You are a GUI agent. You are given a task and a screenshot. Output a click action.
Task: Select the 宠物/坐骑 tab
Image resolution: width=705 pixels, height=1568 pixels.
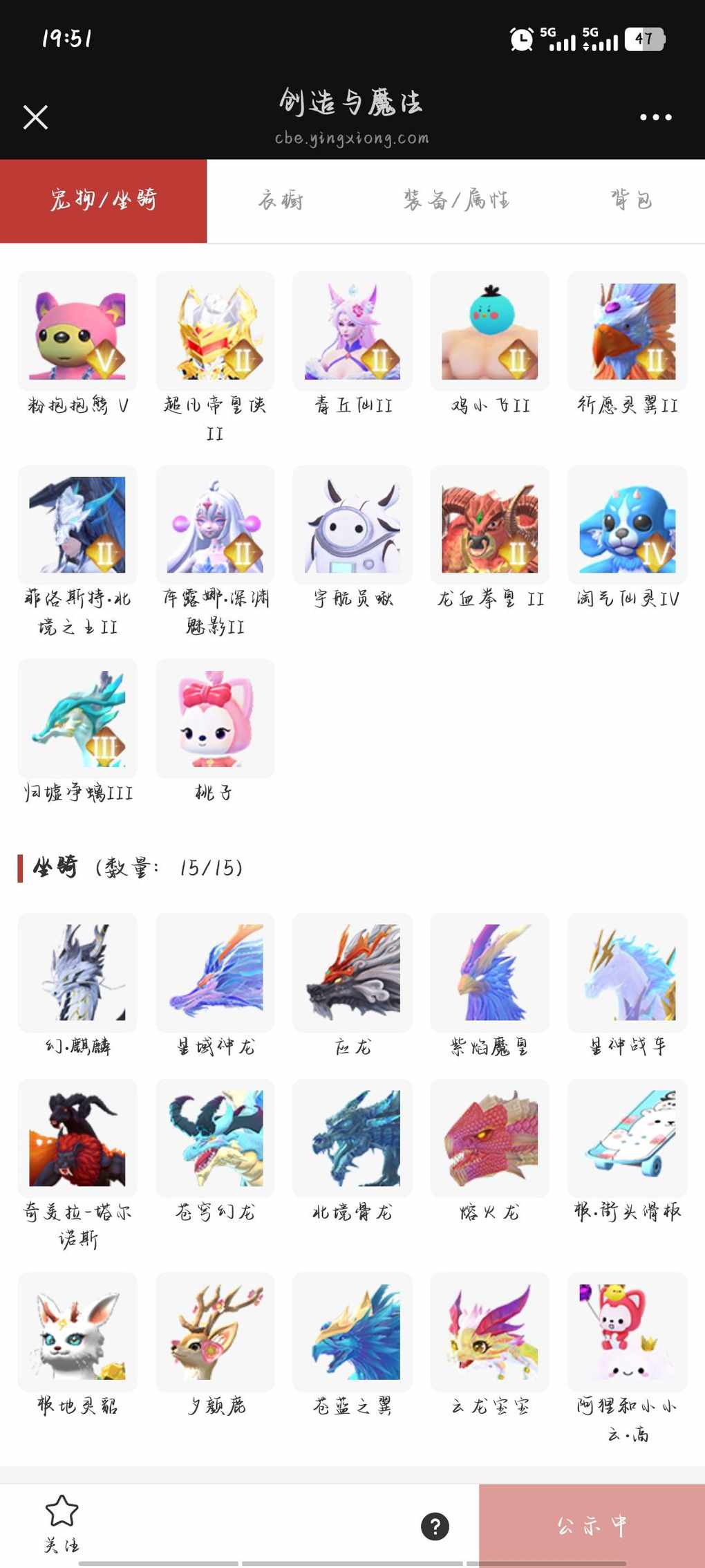click(104, 201)
